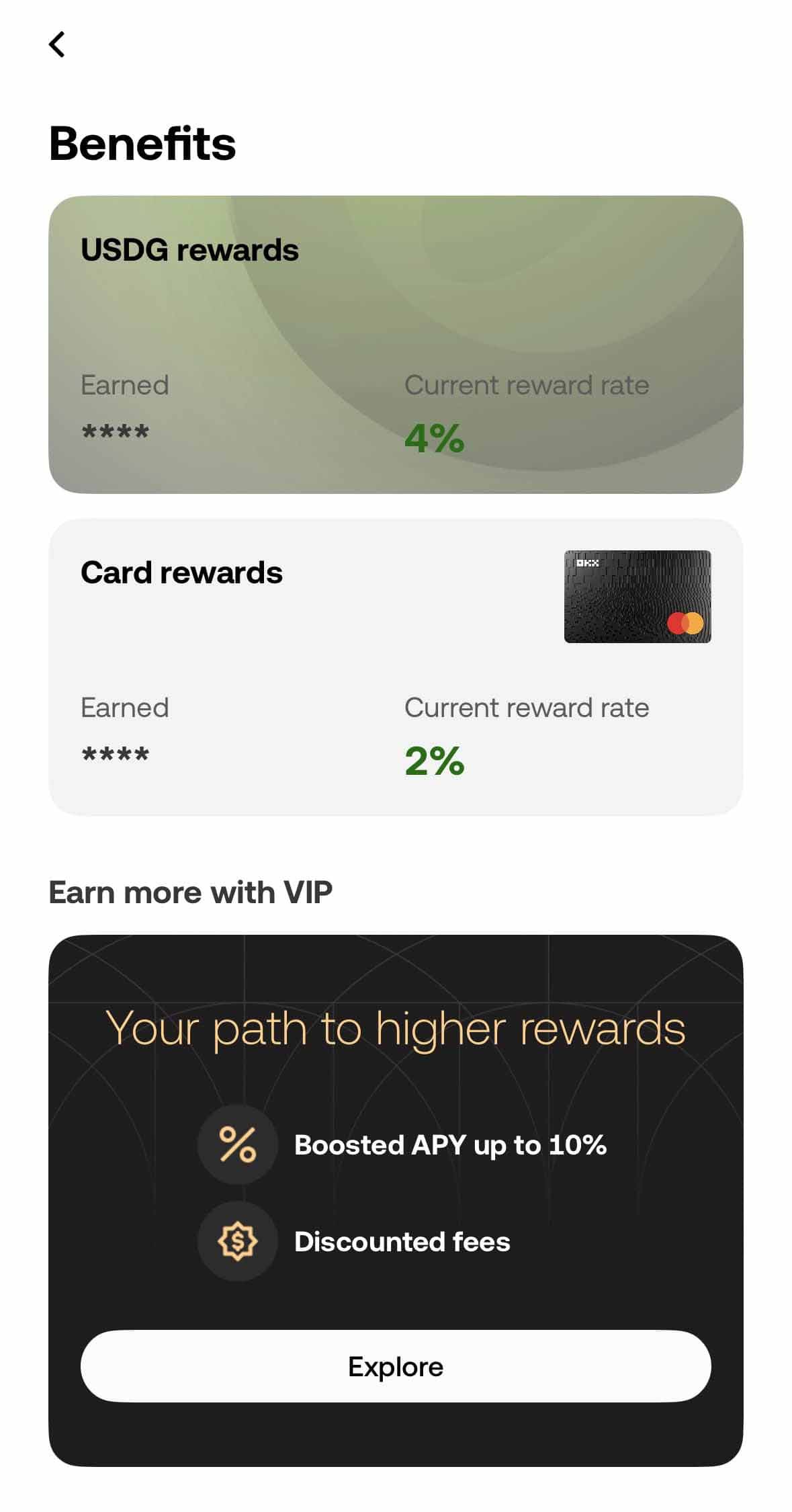Go back using the top arrow
This screenshot has height=1512, width=792.
[x=57, y=44]
